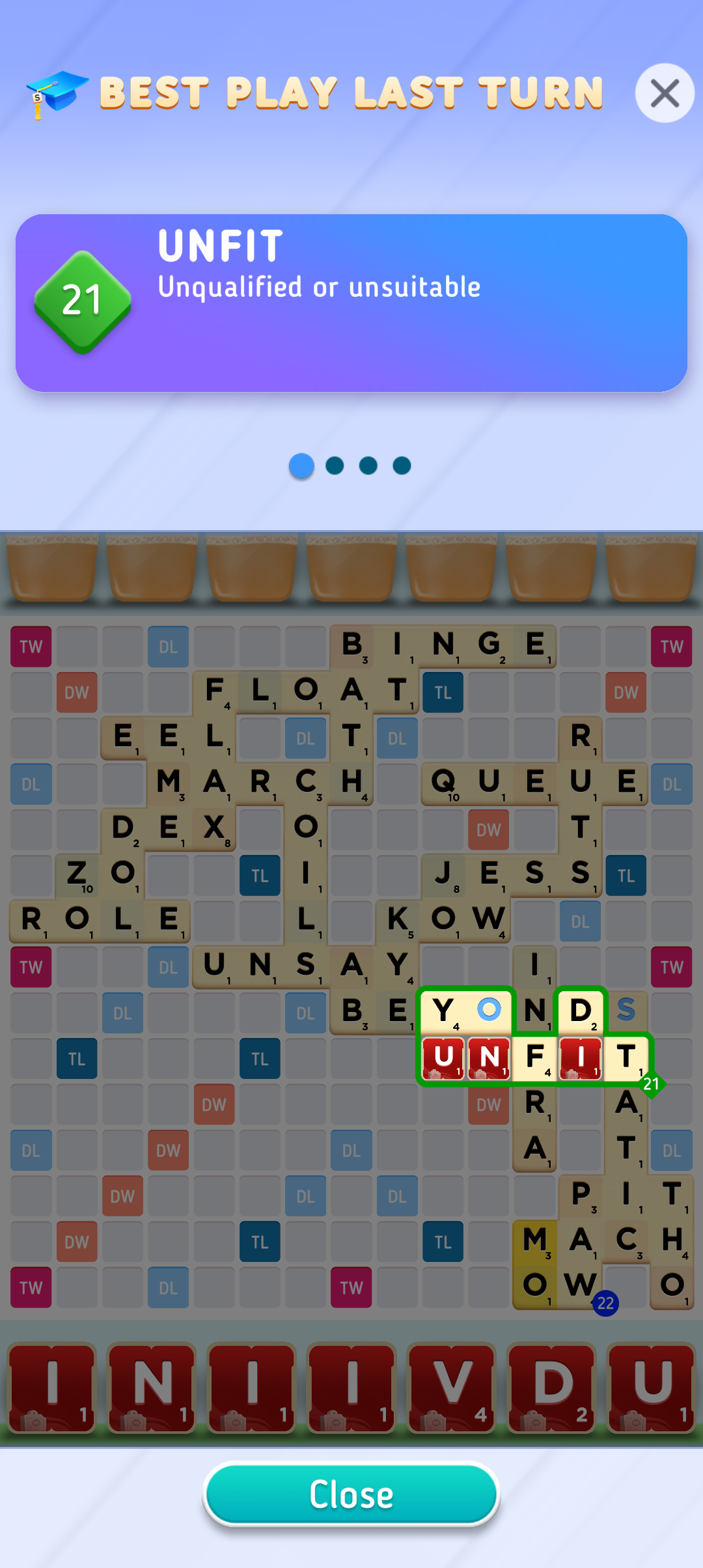Jump to the second page indicator dot
Viewport: 703px width, 1568px height.
click(335, 466)
